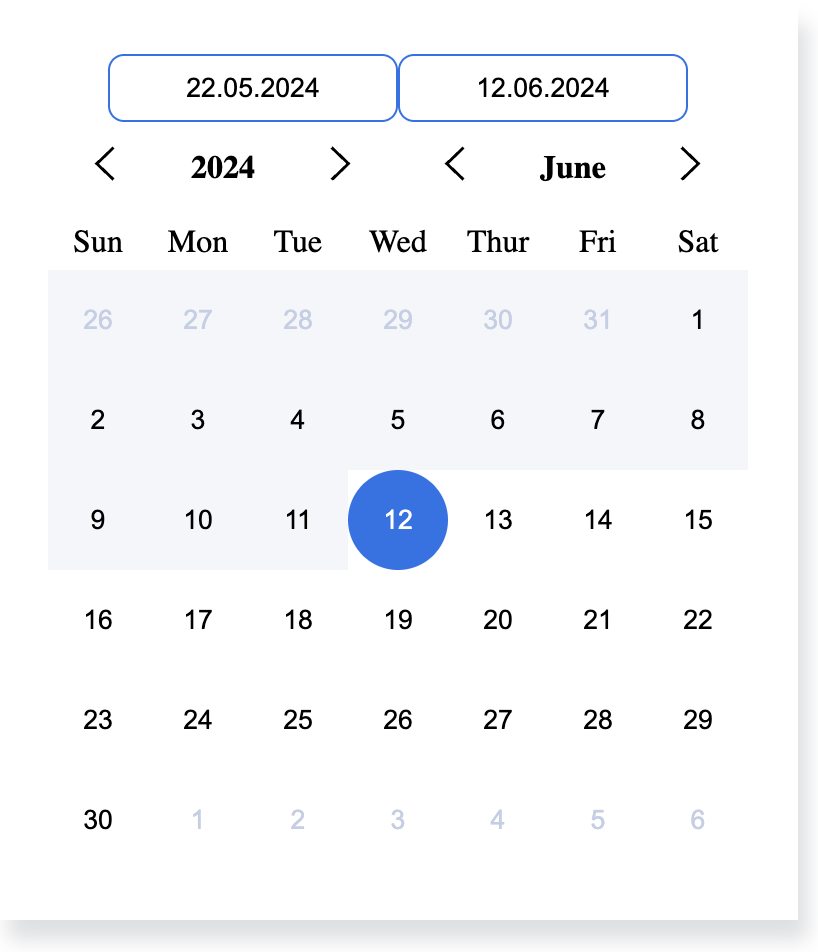Screen dimensions: 818x952
Task: Select the greyed-out July 6 date
Action: tap(698, 820)
